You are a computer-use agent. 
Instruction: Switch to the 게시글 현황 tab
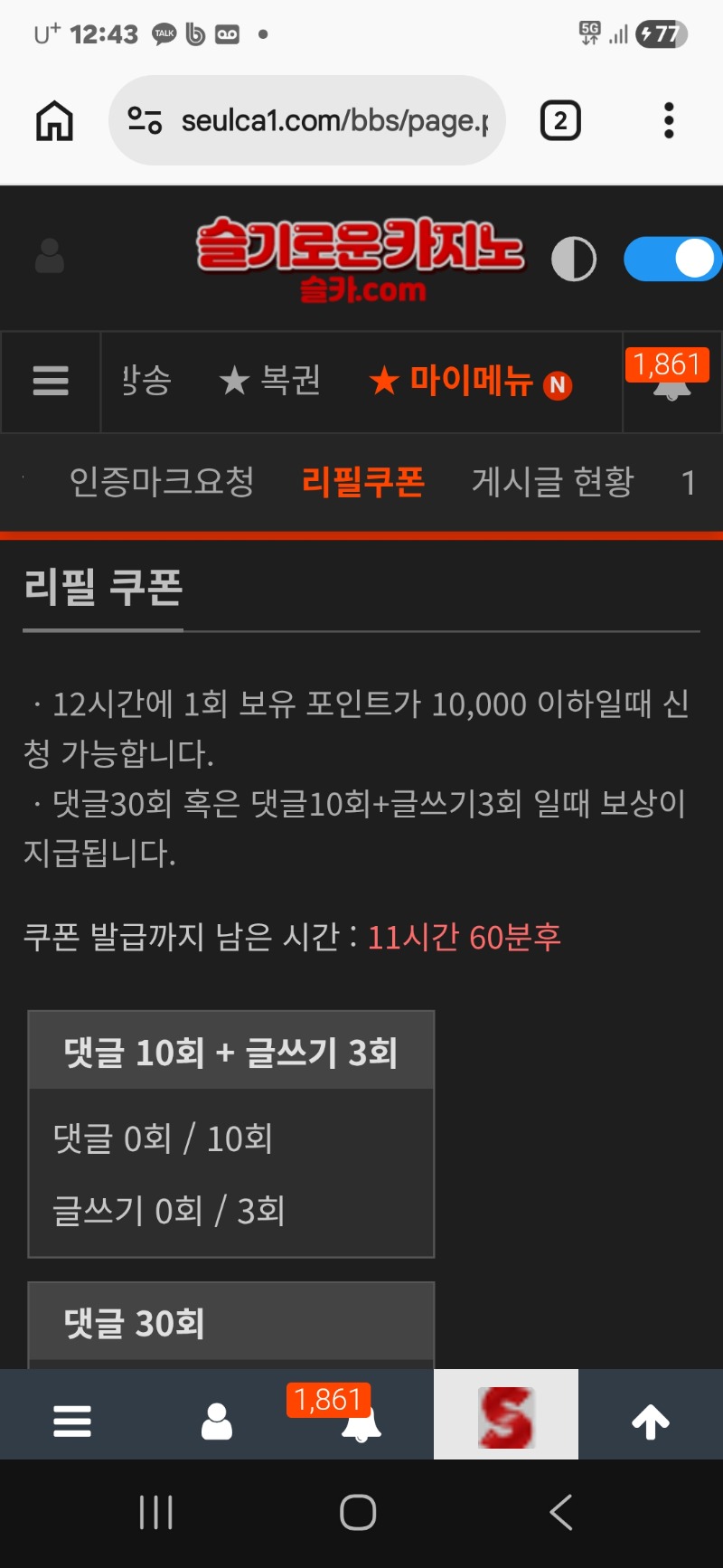(553, 482)
